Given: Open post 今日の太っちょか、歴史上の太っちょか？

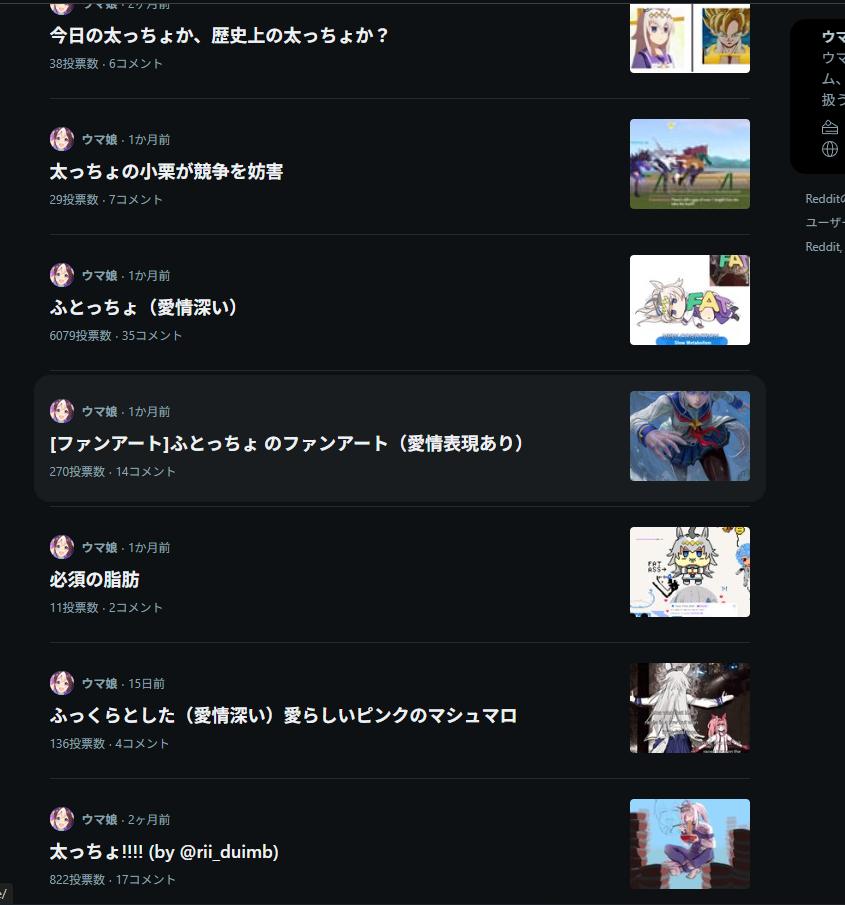Looking at the screenshot, I should tap(219, 36).
